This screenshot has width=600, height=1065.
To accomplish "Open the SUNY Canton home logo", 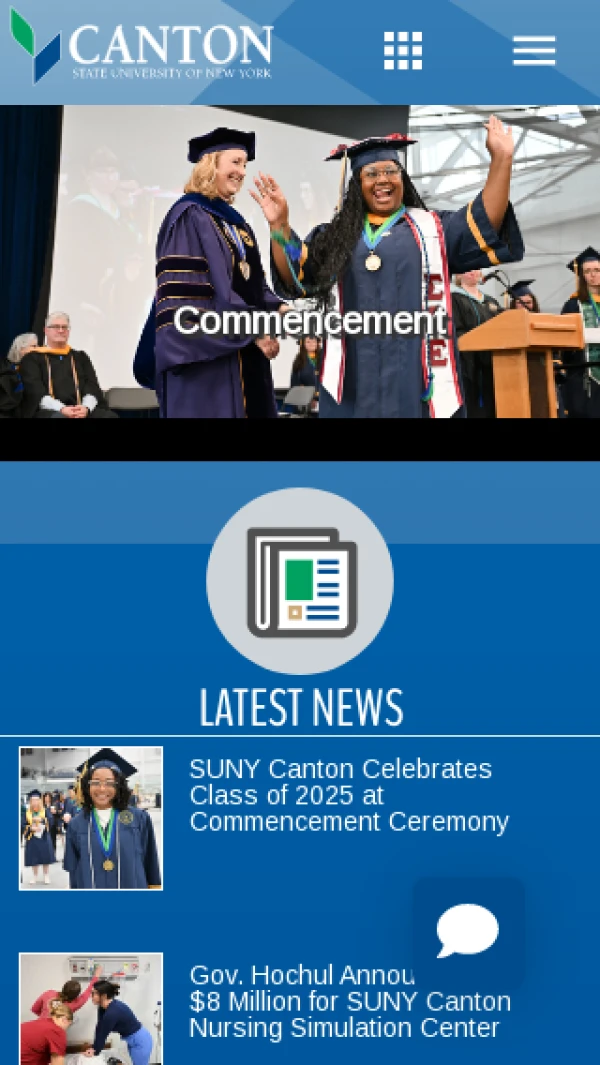I will point(141,48).
